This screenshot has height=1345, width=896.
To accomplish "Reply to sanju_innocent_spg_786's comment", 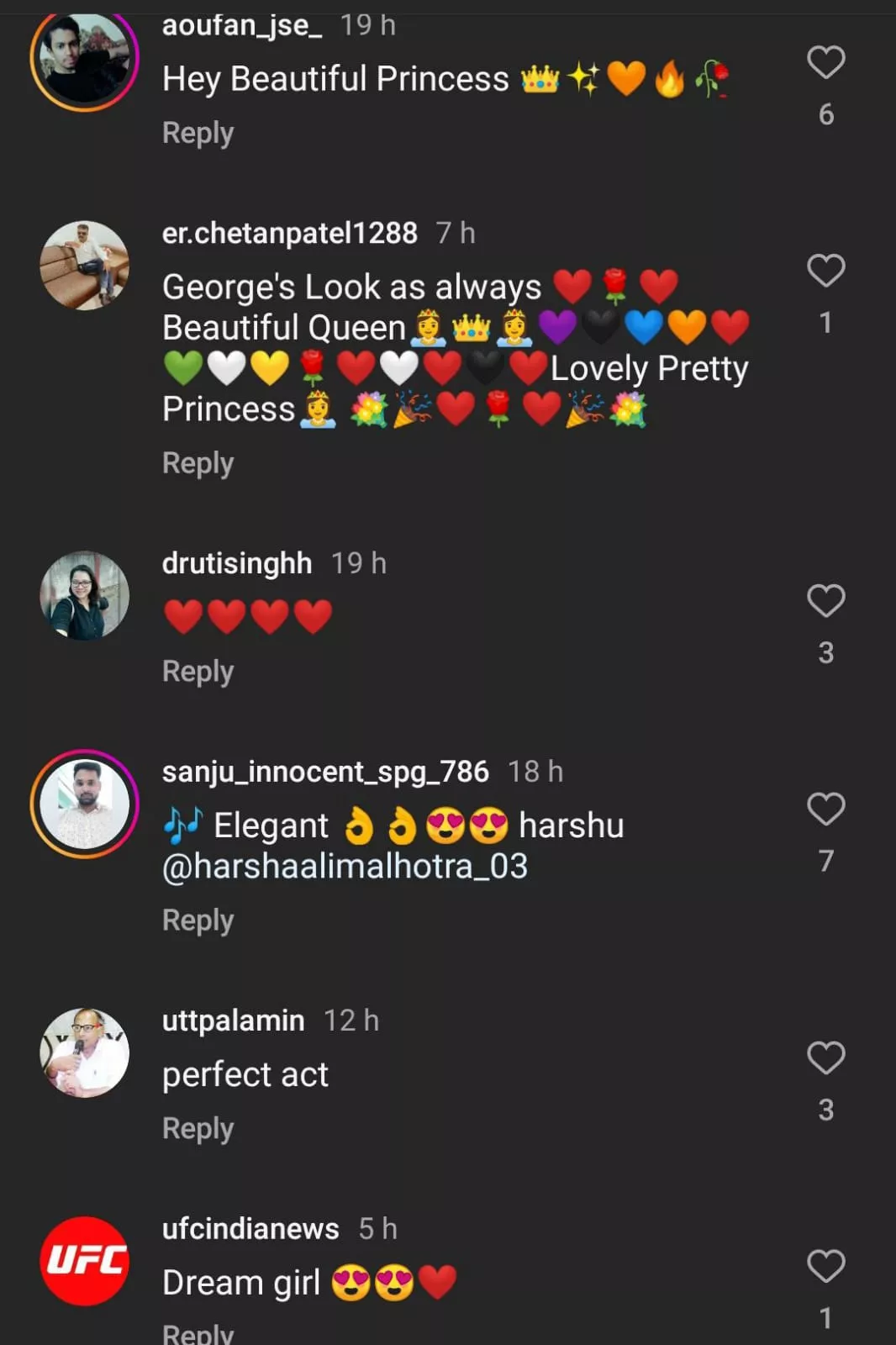I will (198, 920).
